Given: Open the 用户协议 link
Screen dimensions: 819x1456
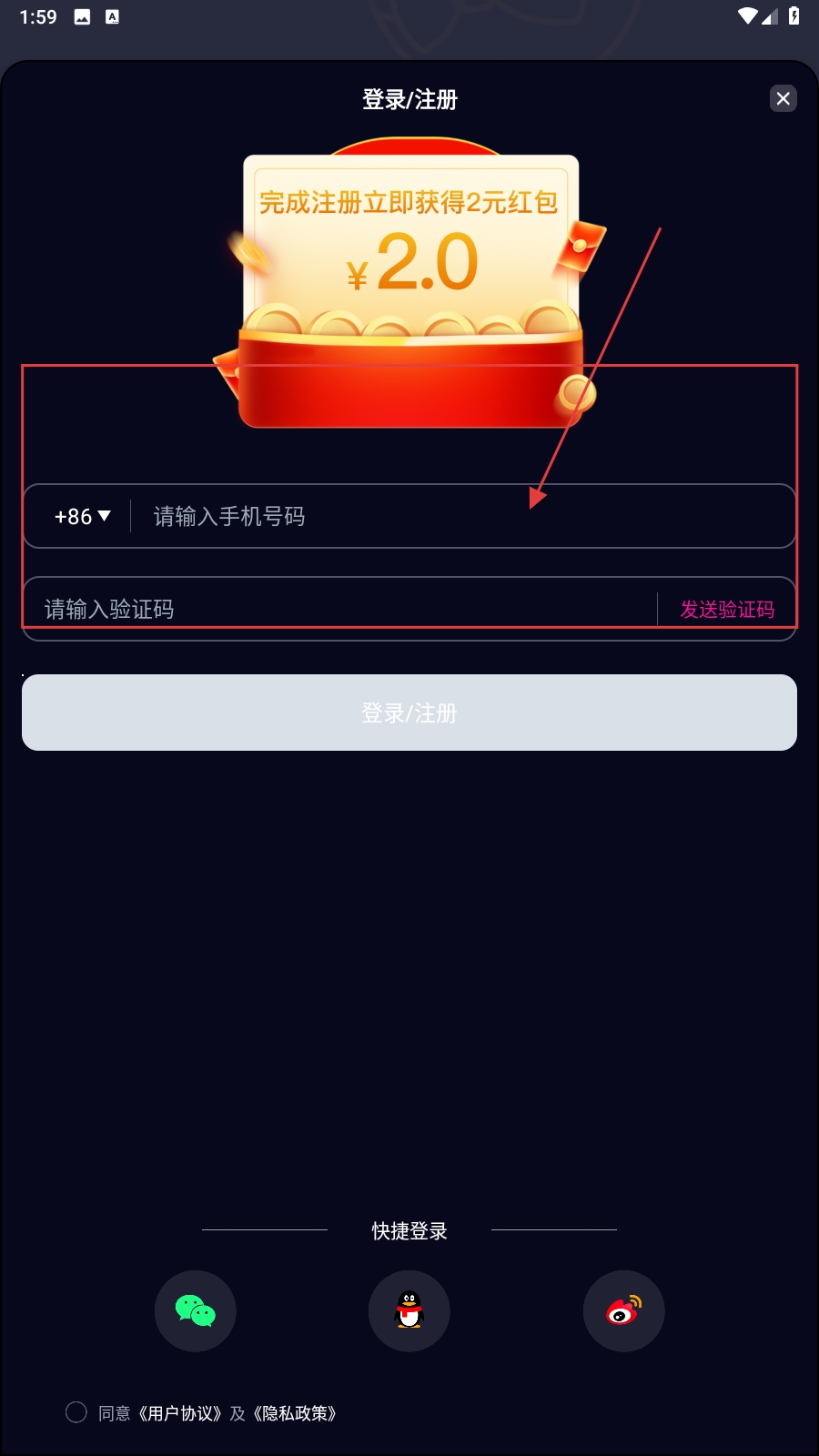Looking at the screenshot, I should coord(181,1413).
